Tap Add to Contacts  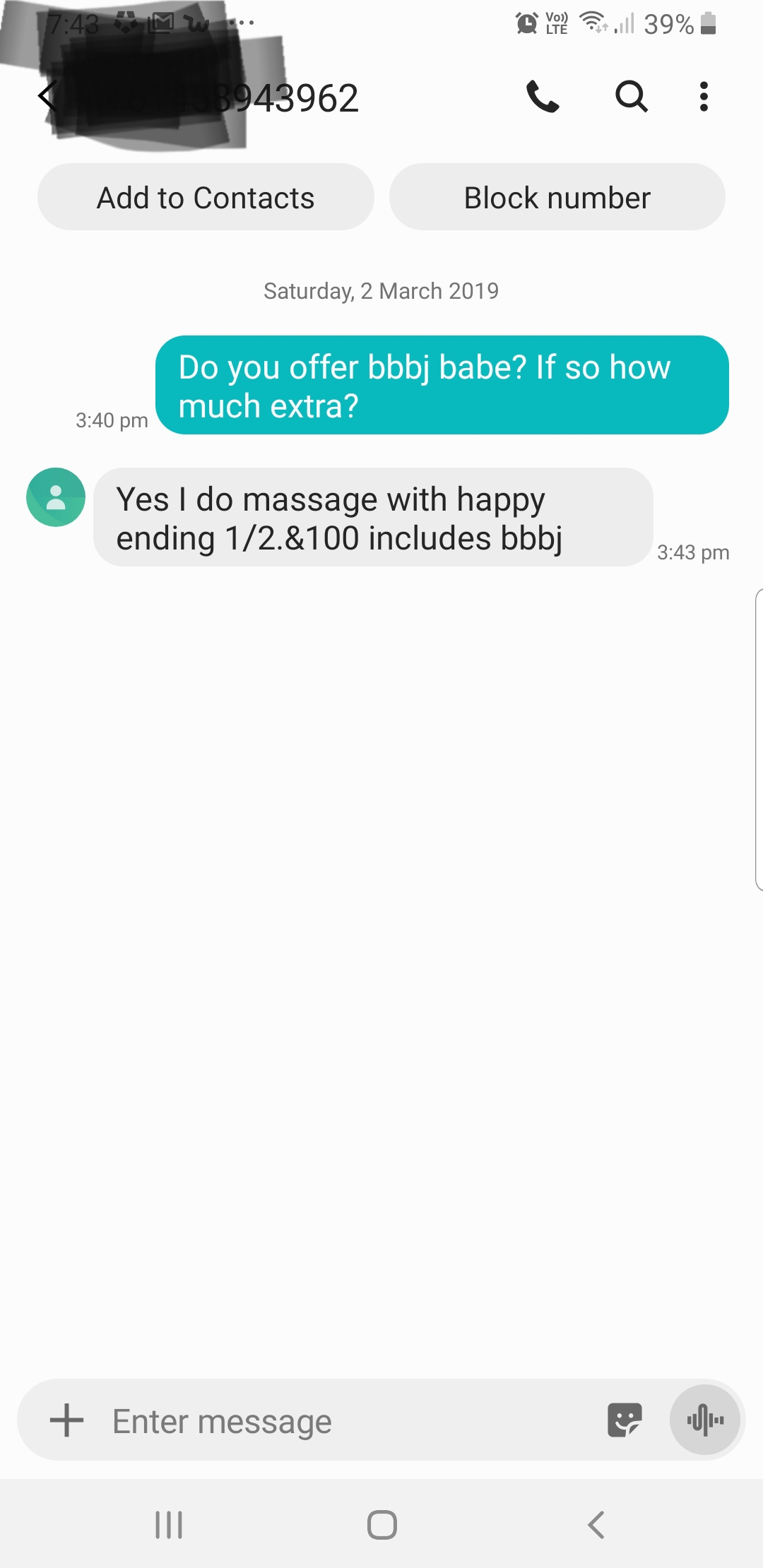pos(206,198)
